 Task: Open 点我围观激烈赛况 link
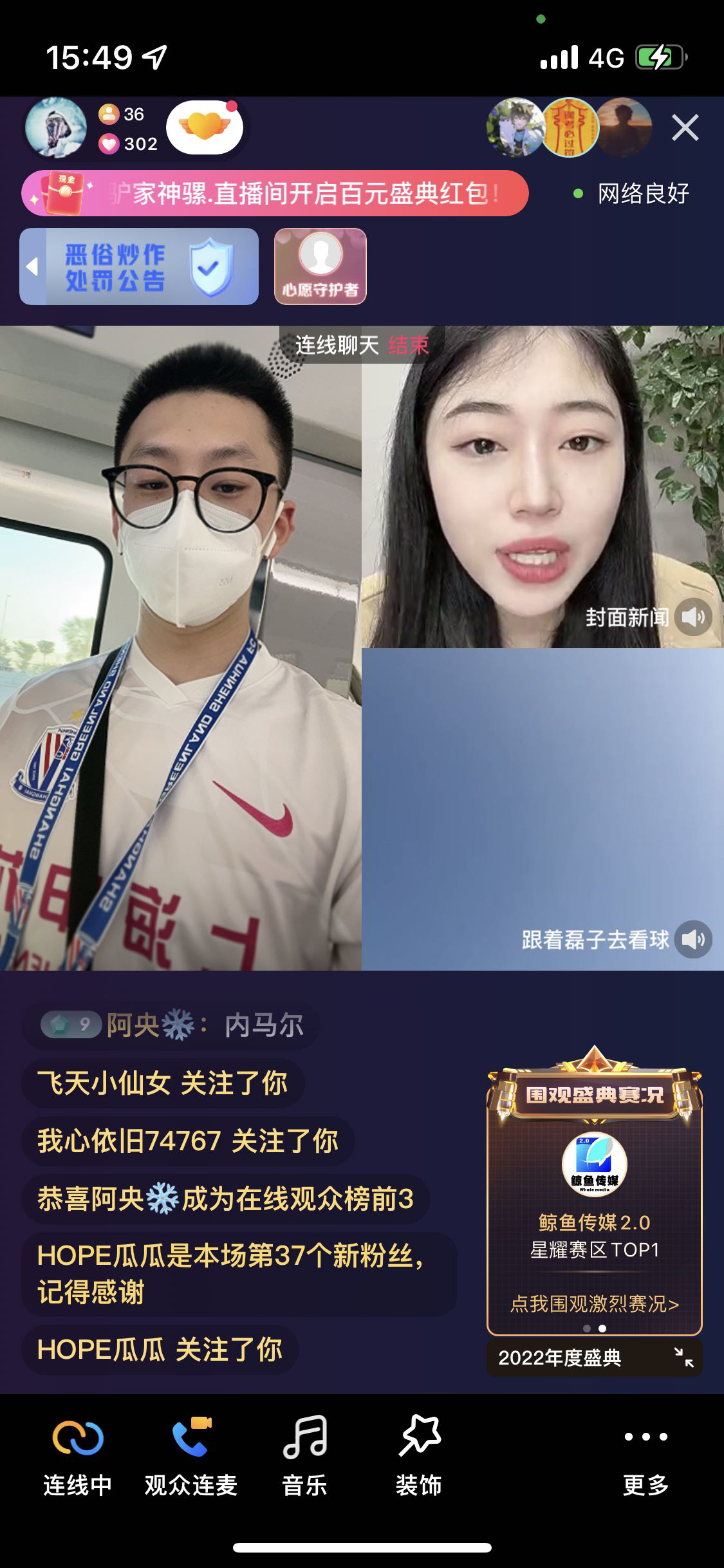[x=594, y=1304]
